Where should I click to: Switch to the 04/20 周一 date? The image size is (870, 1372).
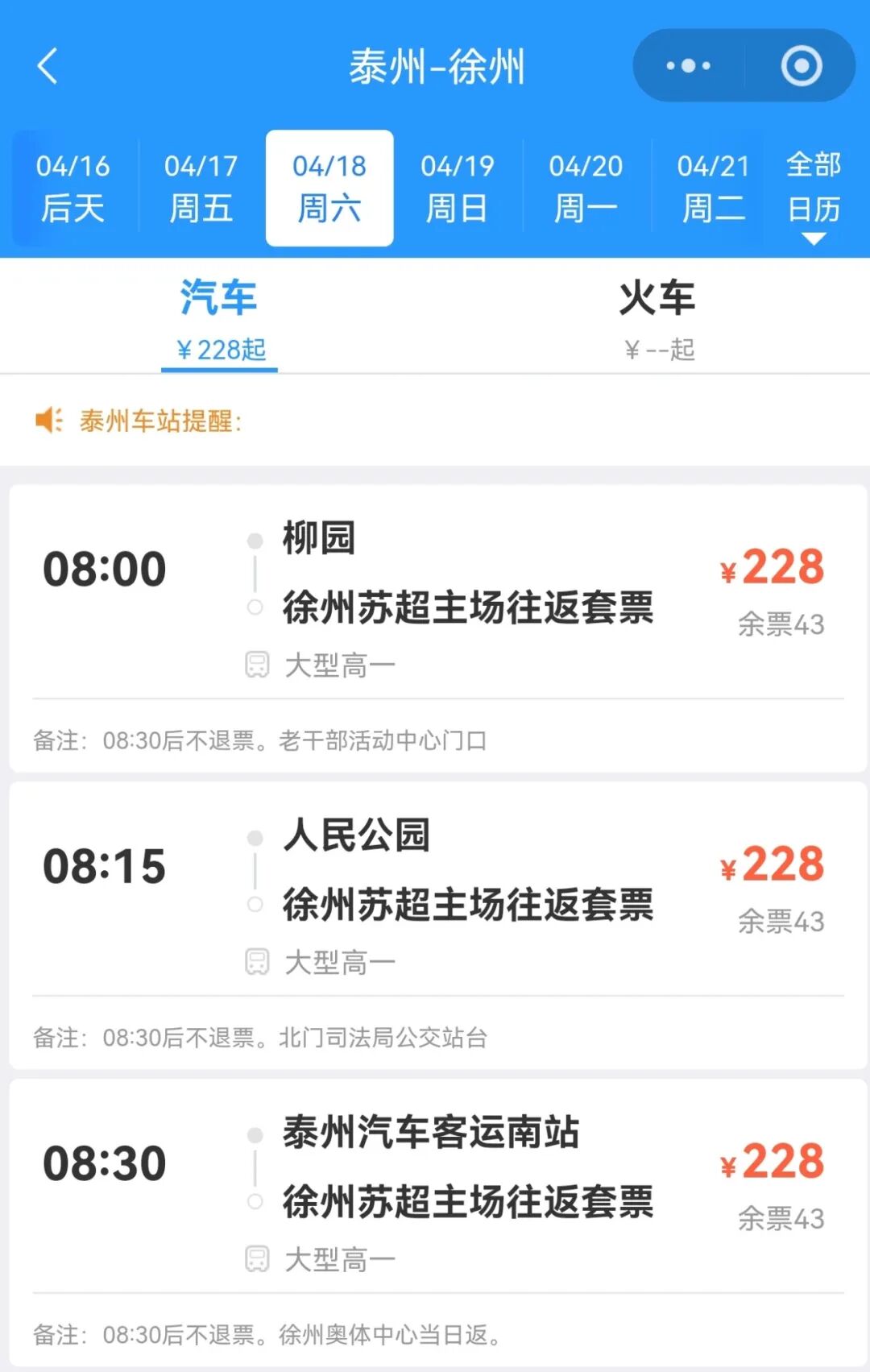586,188
